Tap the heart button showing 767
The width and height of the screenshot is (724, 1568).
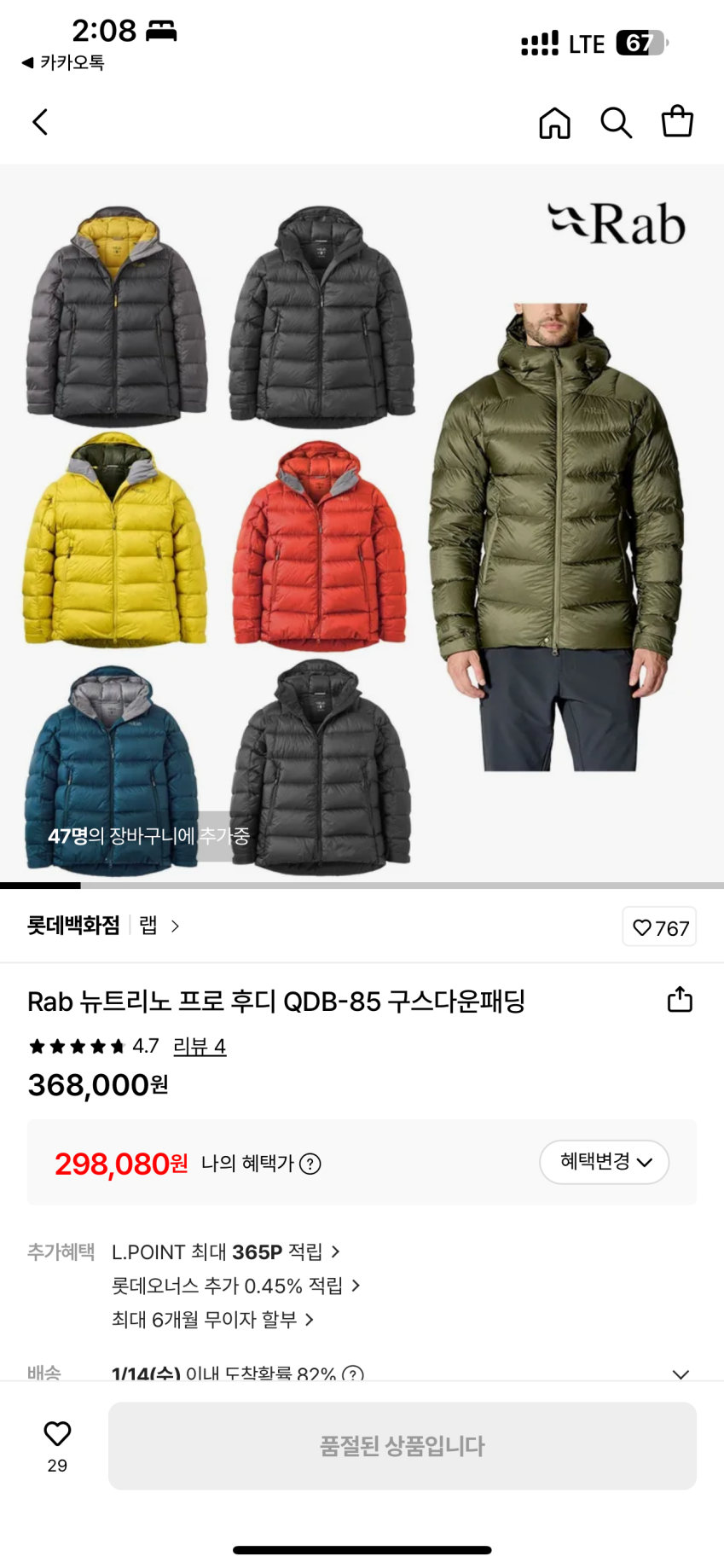(659, 927)
